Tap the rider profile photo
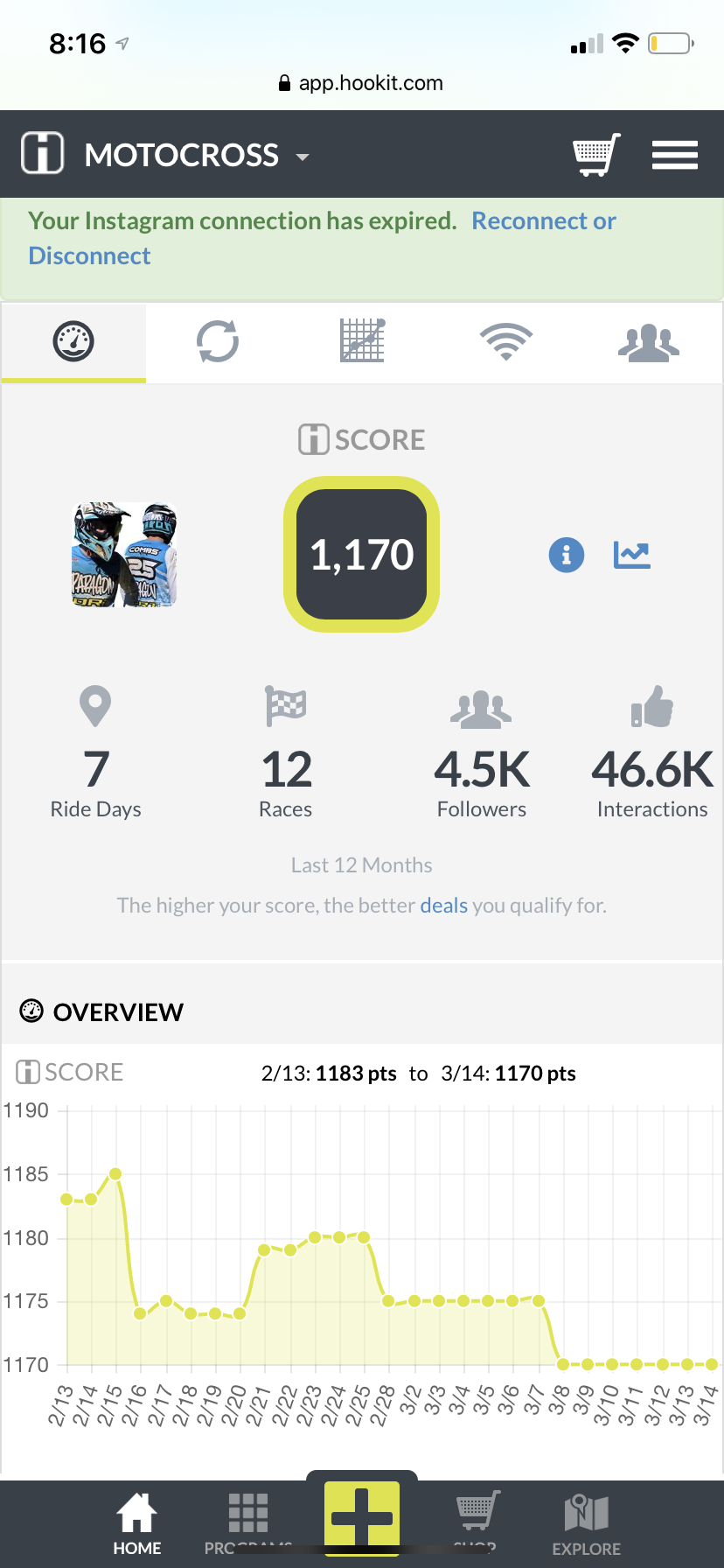This screenshot has height=1568, width=724. (124, 555)
